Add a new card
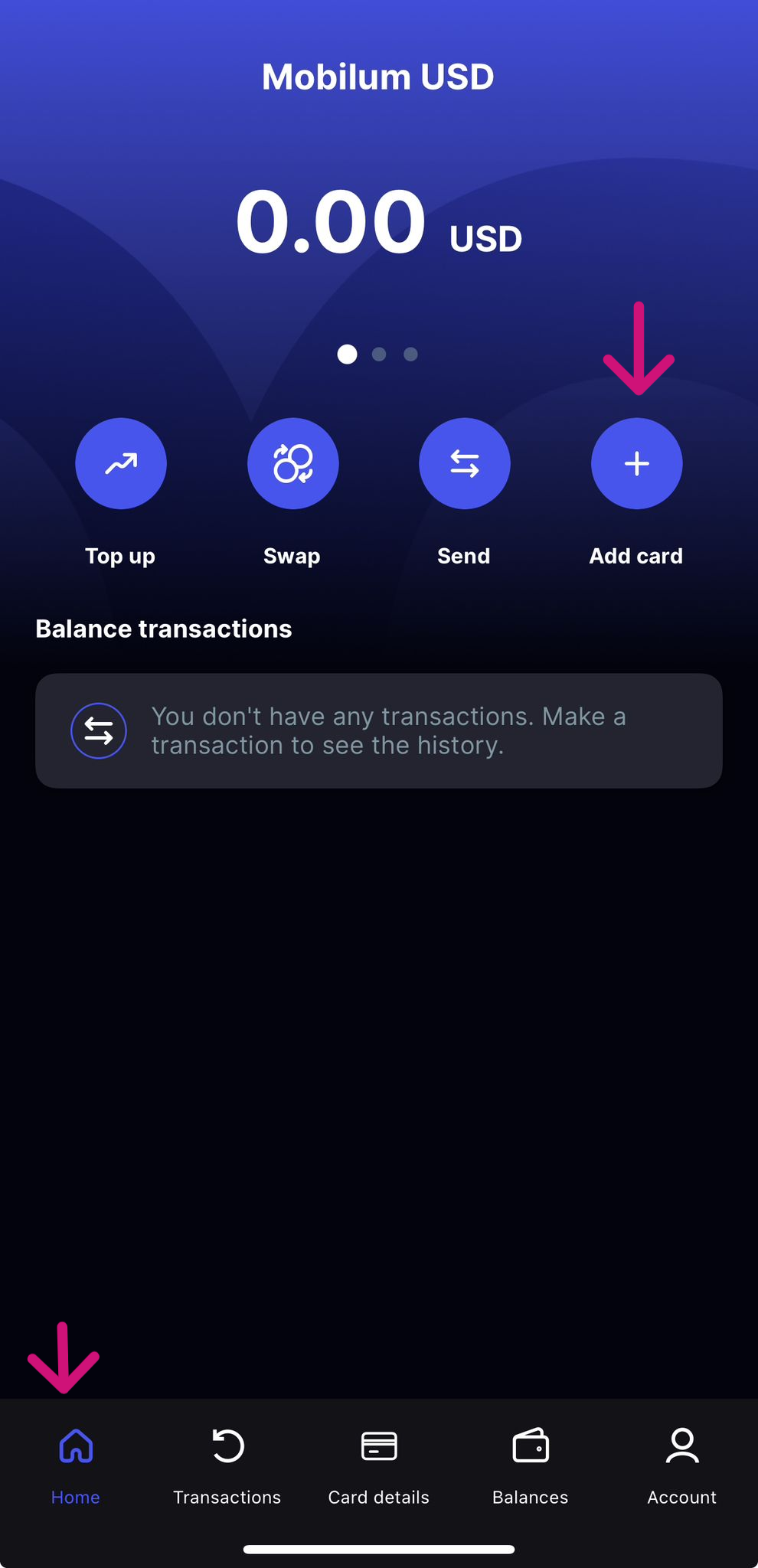The height and width of the screenshot is (1568, 758). [x=636, y=464]
